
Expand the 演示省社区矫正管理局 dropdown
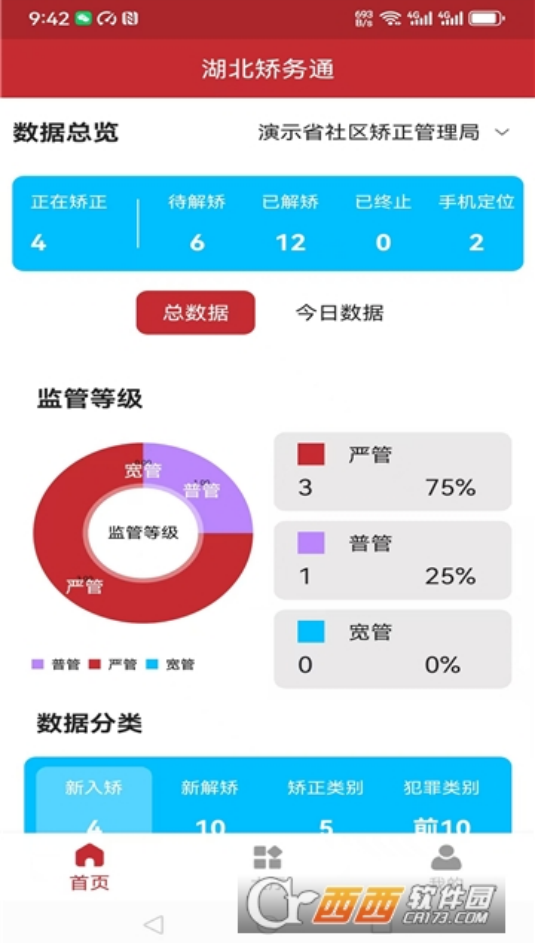click(384, 132)
